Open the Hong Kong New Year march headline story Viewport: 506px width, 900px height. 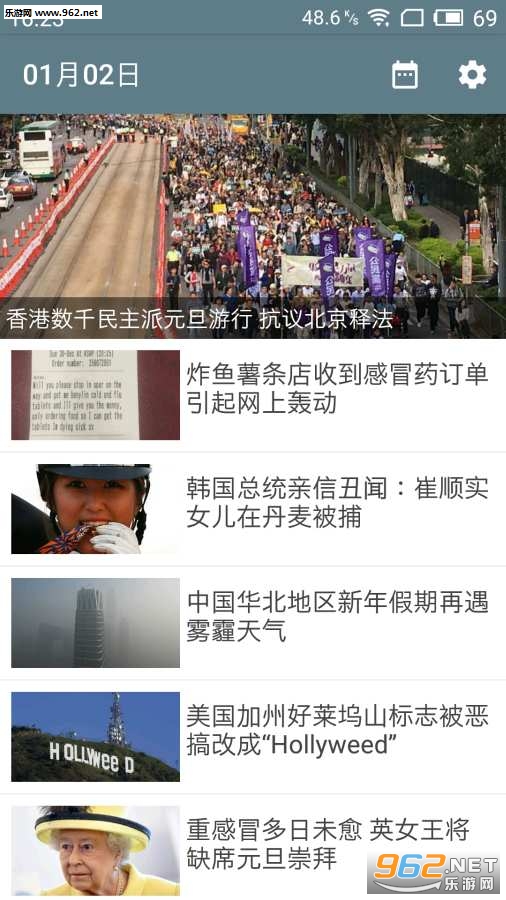tap(253, 226)
